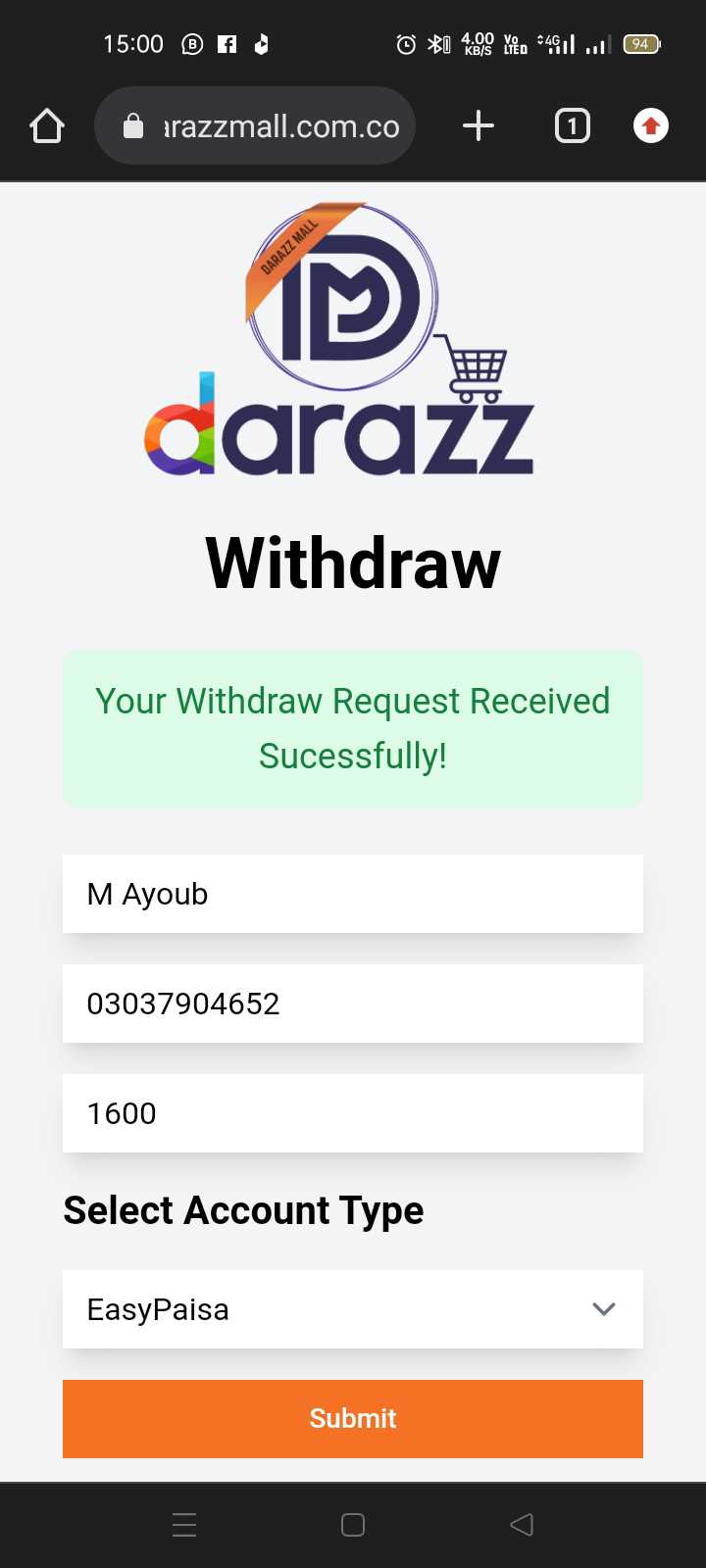
Task: Tap the red update arrow icon
Action: 651,125
